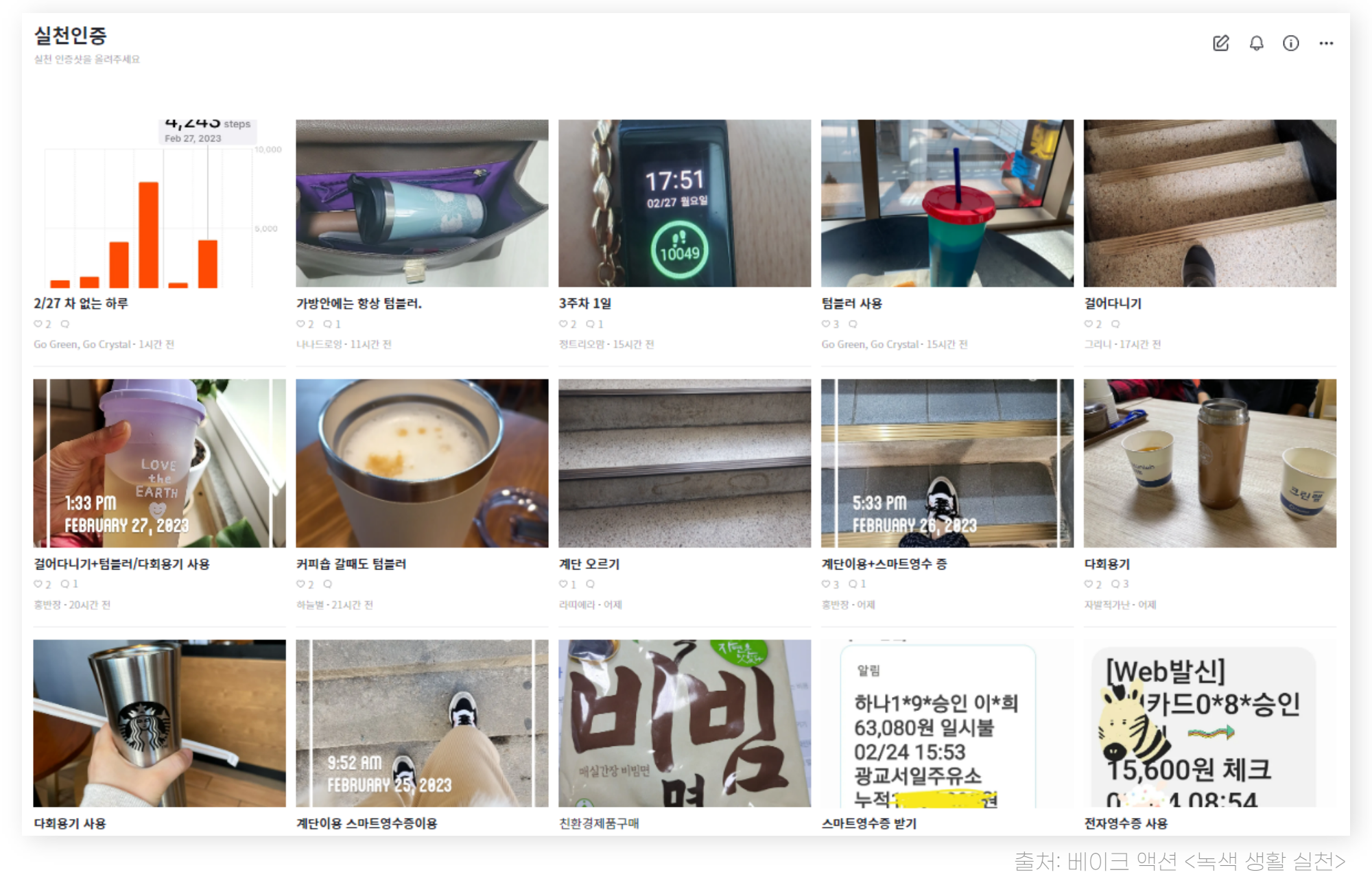
Task: Open the overflow menu
Action: click(x=1326, y=43)
